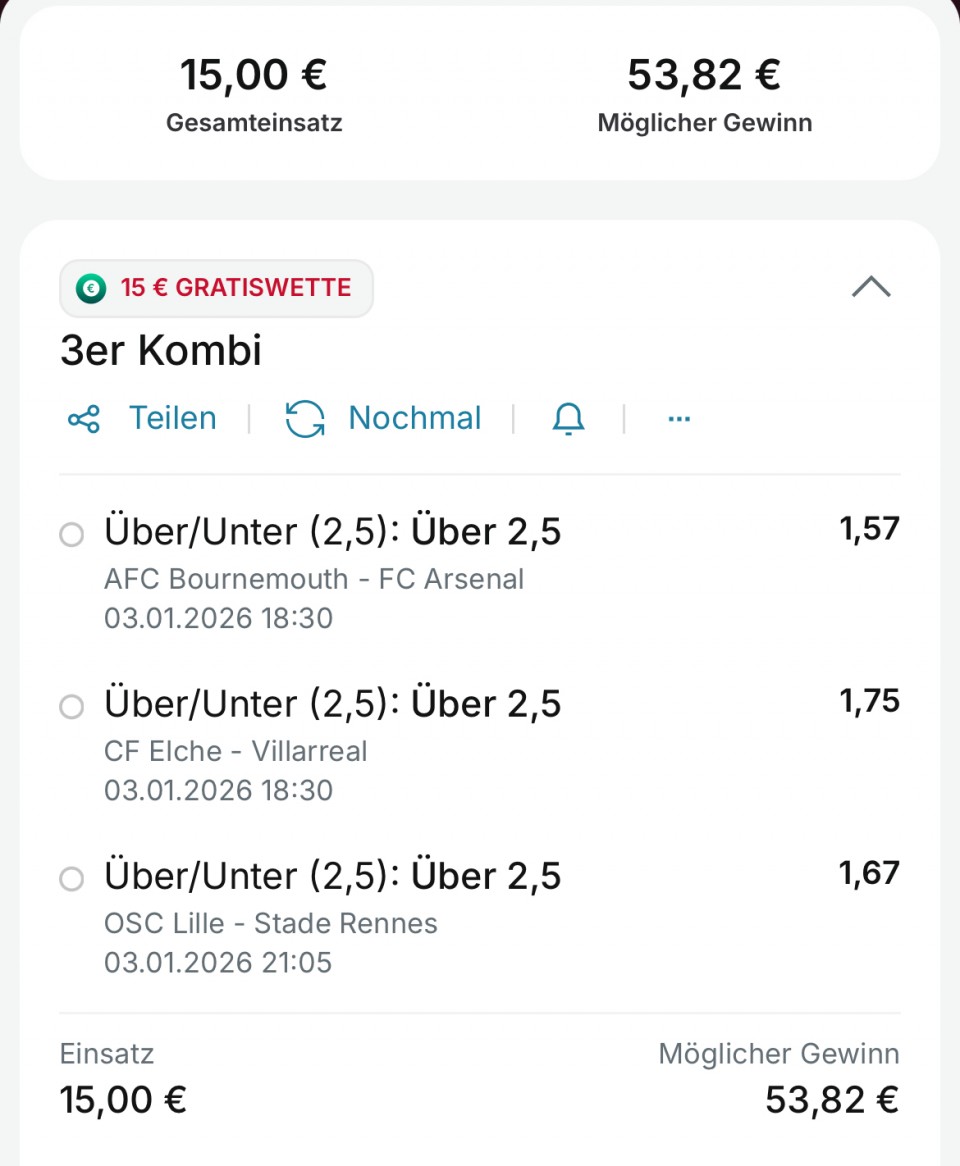Open the three-dot more options menu
This screenshot has height=1166, width=960.
coord(679,418)
